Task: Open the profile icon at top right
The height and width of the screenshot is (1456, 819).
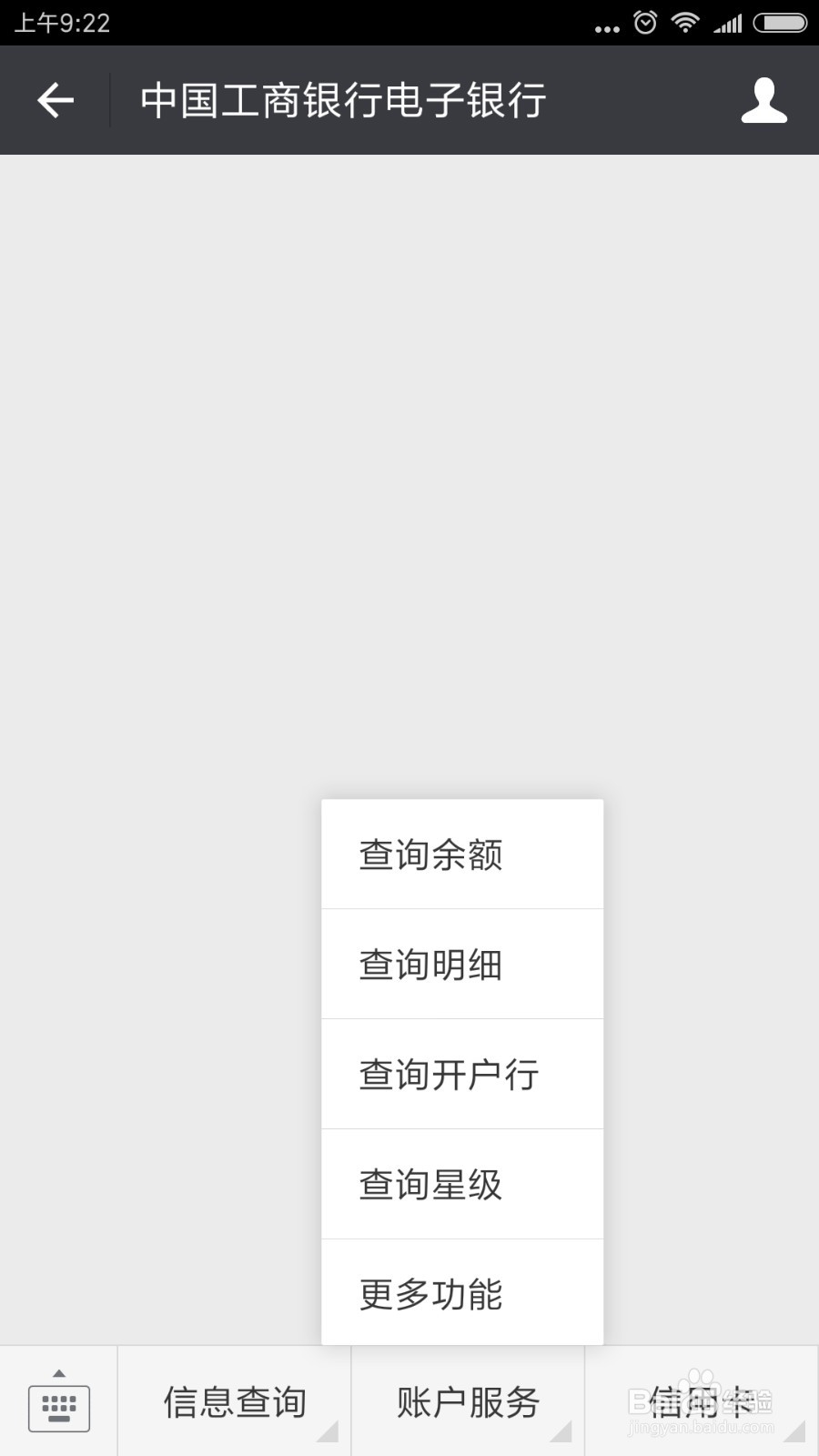Action: [x=764, y=100]
